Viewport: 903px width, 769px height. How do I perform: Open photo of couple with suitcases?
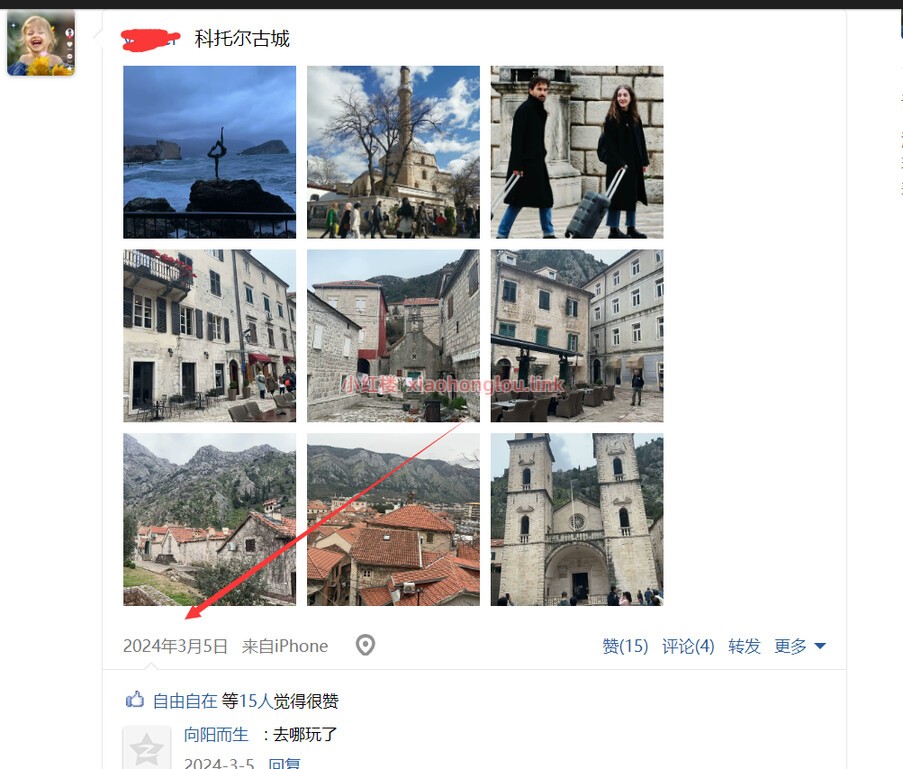(577, 152)
